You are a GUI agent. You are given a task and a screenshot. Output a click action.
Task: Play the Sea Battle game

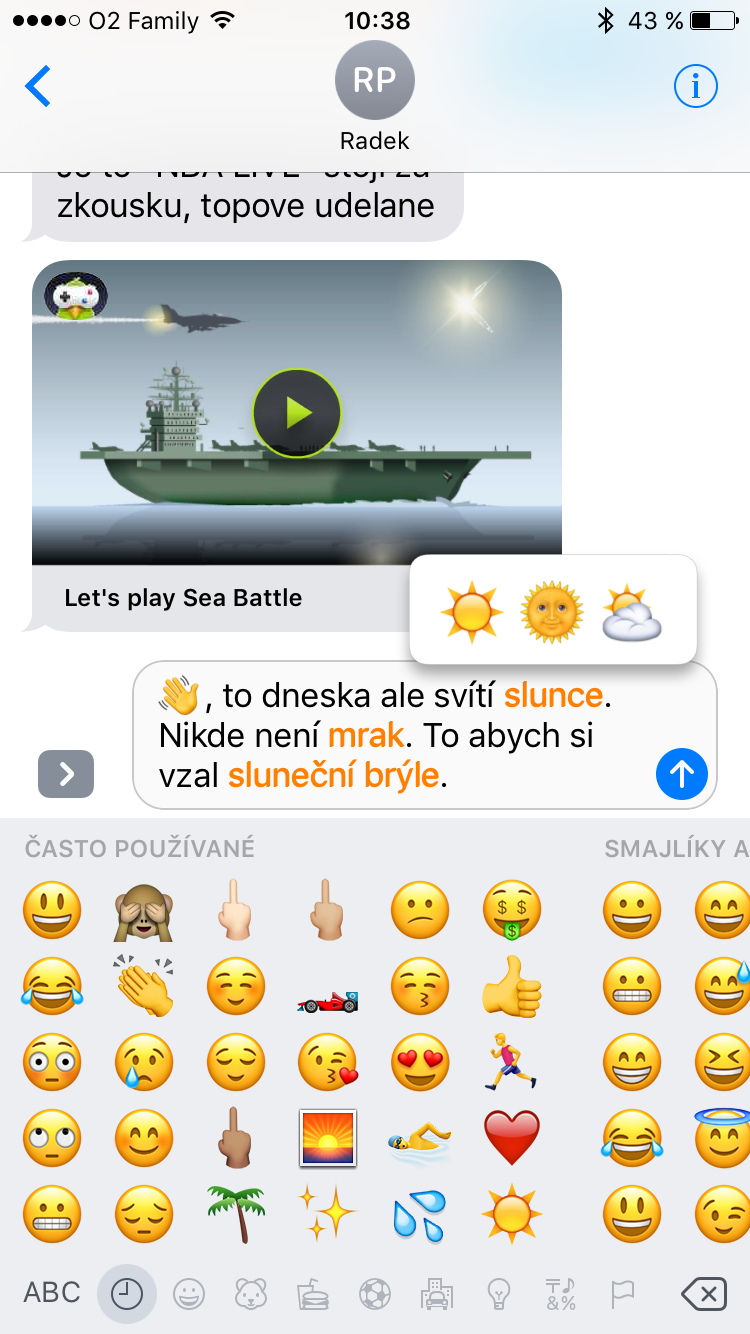(x=296, y=412)
